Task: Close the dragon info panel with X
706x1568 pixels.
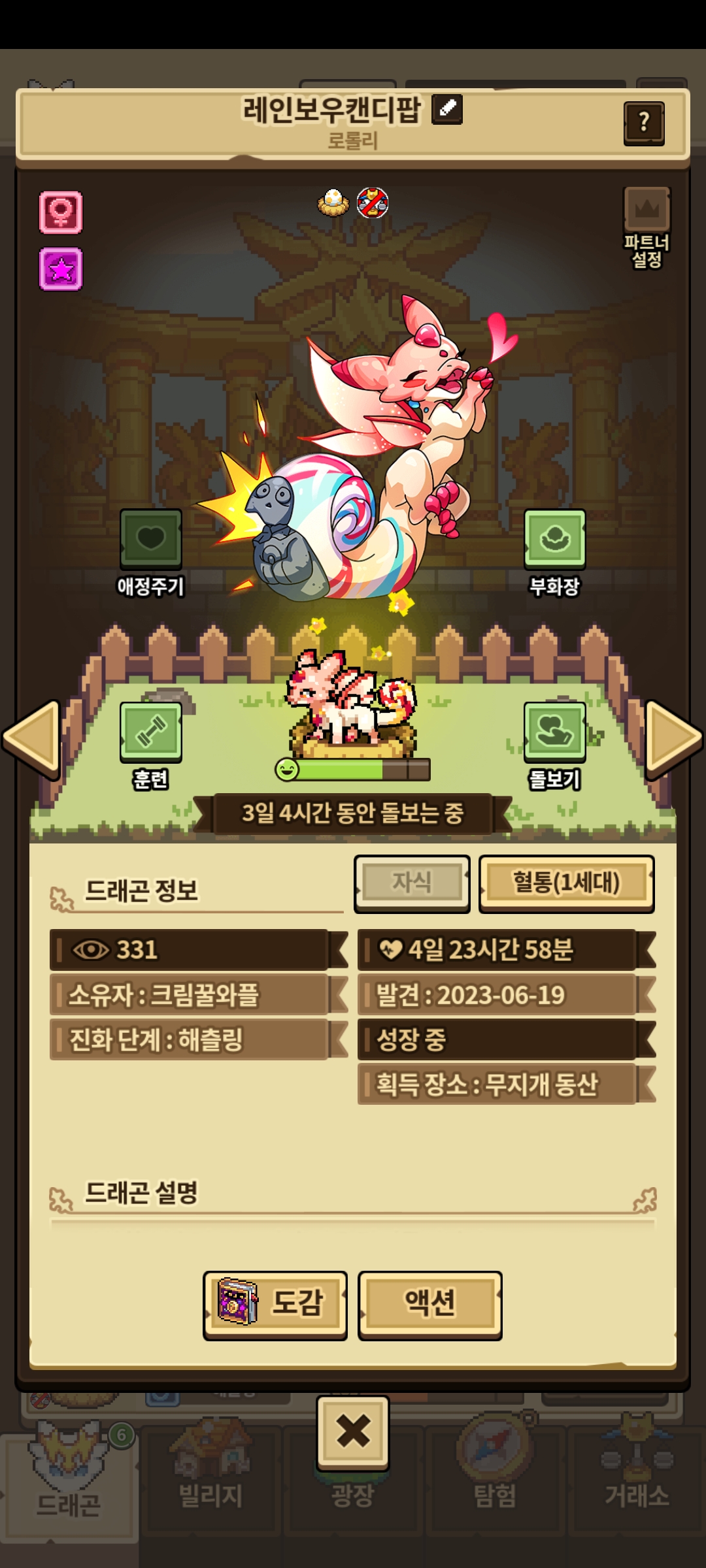Action: point(353,1432)
